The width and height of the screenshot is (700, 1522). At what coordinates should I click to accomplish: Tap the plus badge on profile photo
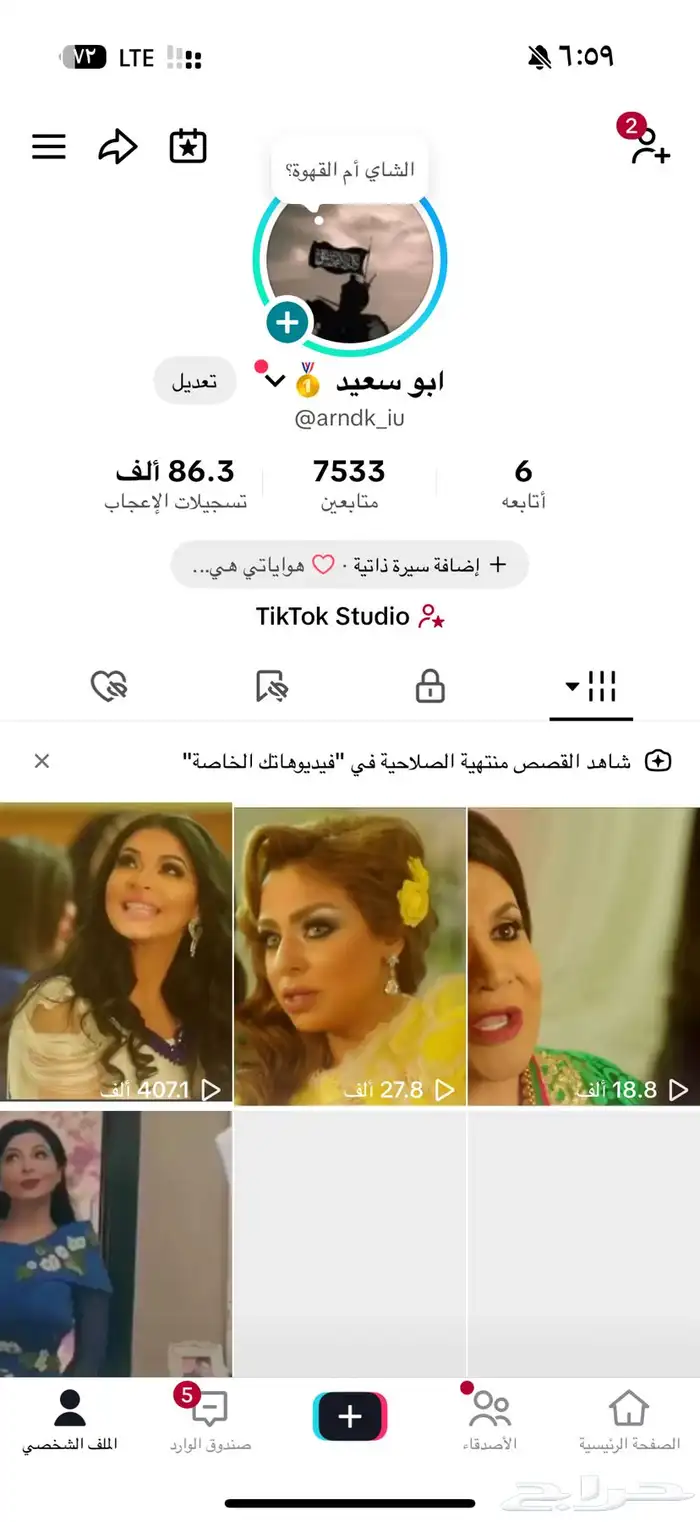point(288,322)
